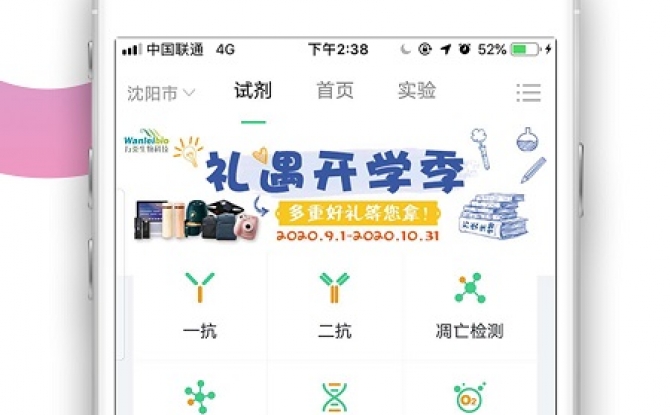The image size is (670, 415).
Task: Open the 一抗 category
Action: 200,303
